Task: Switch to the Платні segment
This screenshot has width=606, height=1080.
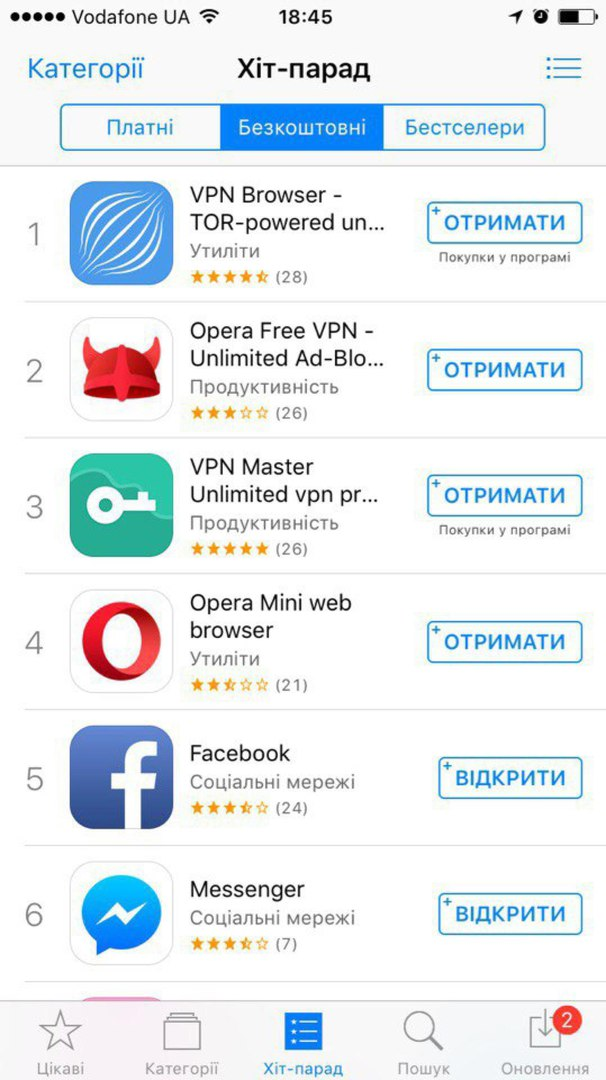Action: [140, 128]
